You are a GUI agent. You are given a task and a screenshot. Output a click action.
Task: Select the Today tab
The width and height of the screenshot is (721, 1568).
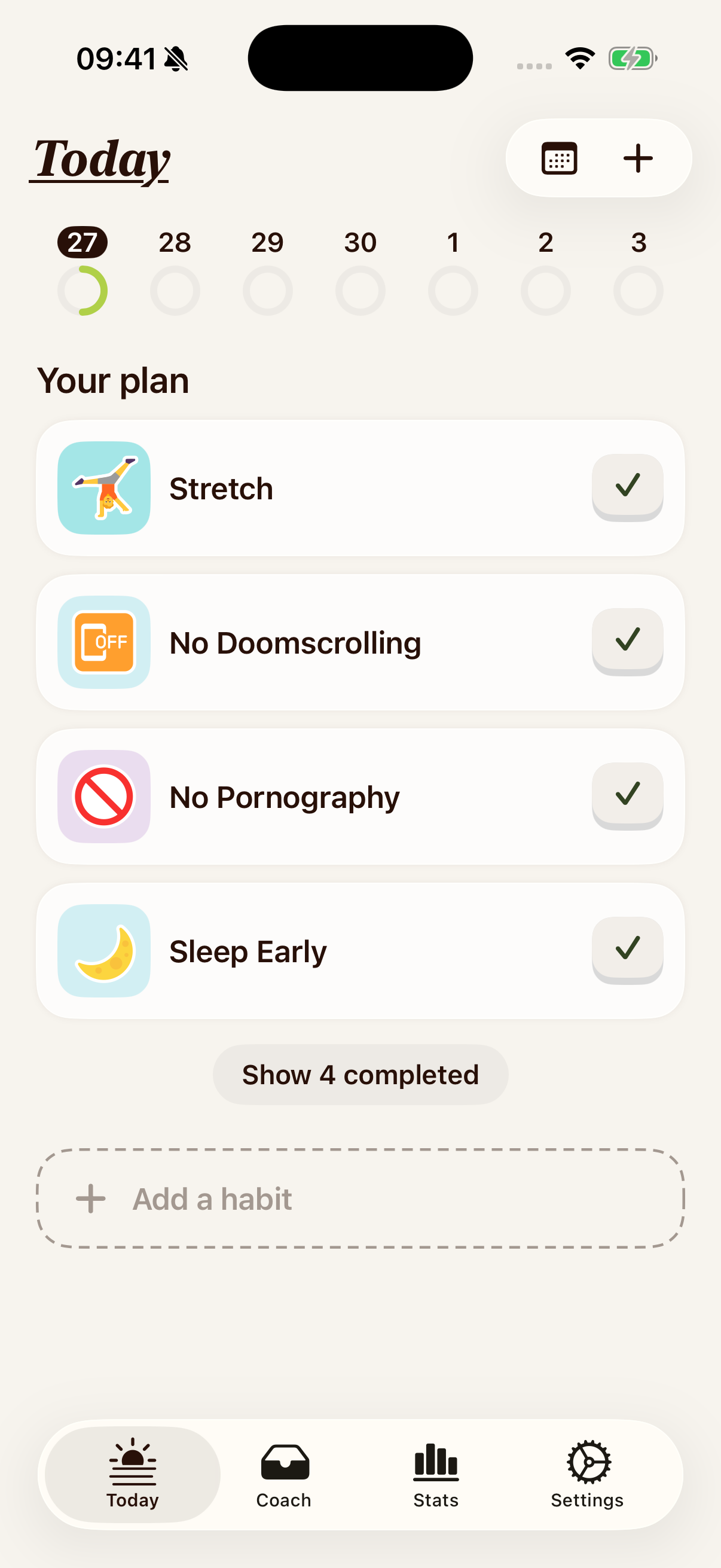pos(133,1474)
